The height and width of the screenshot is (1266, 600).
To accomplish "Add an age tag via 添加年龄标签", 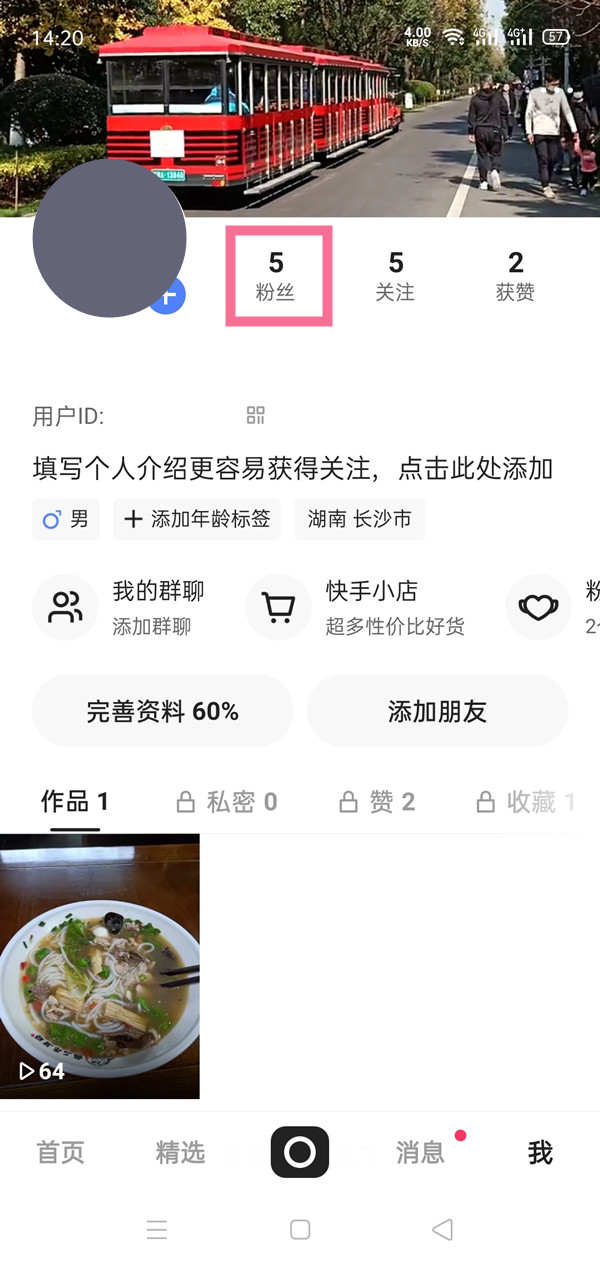I will pos(197,519).
